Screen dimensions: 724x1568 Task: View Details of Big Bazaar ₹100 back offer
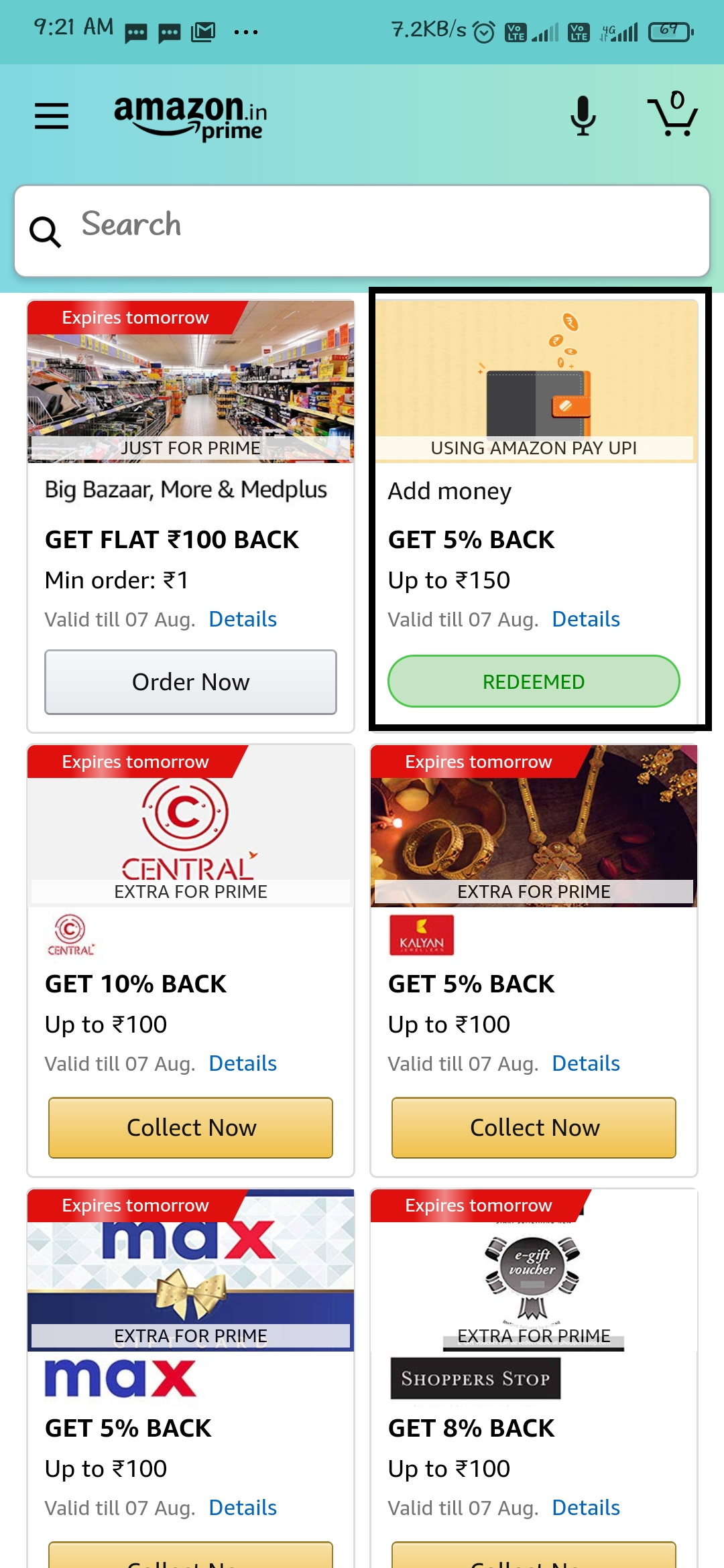243,619
